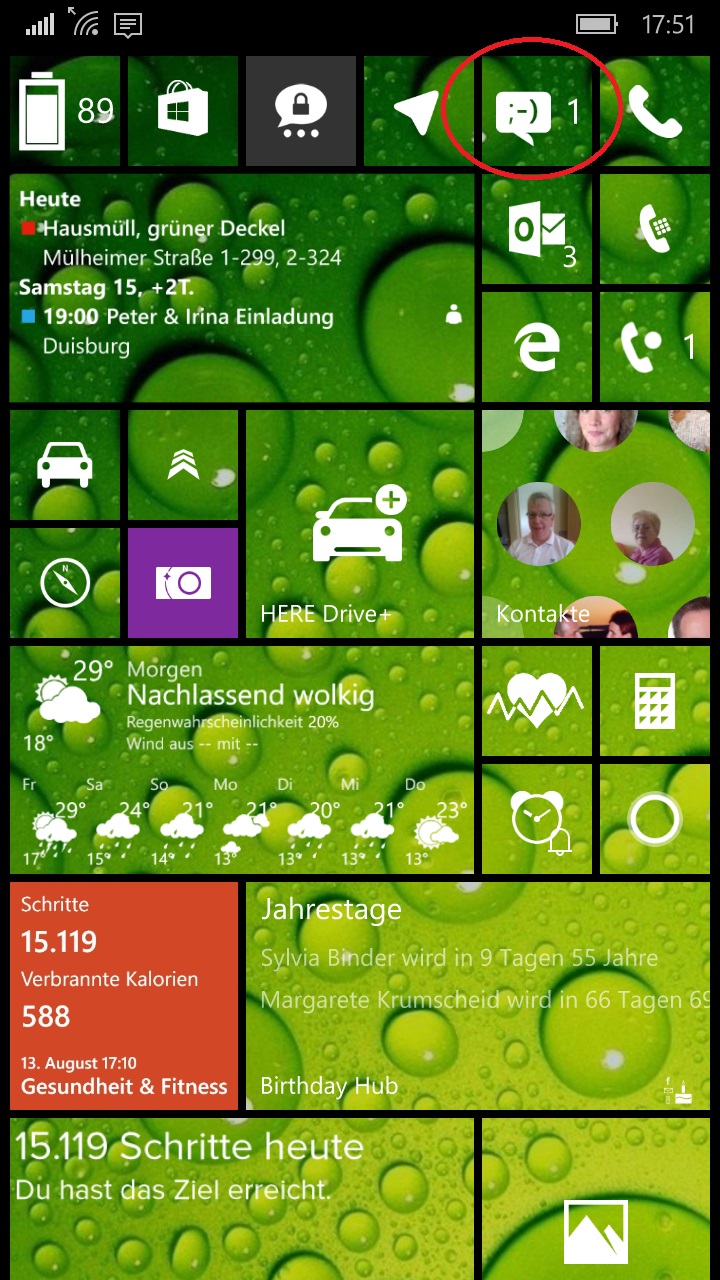Open the Outlook mail tile
Image resolution: width=720 pixels, height=1280 pixels.
tap(537, 229)
